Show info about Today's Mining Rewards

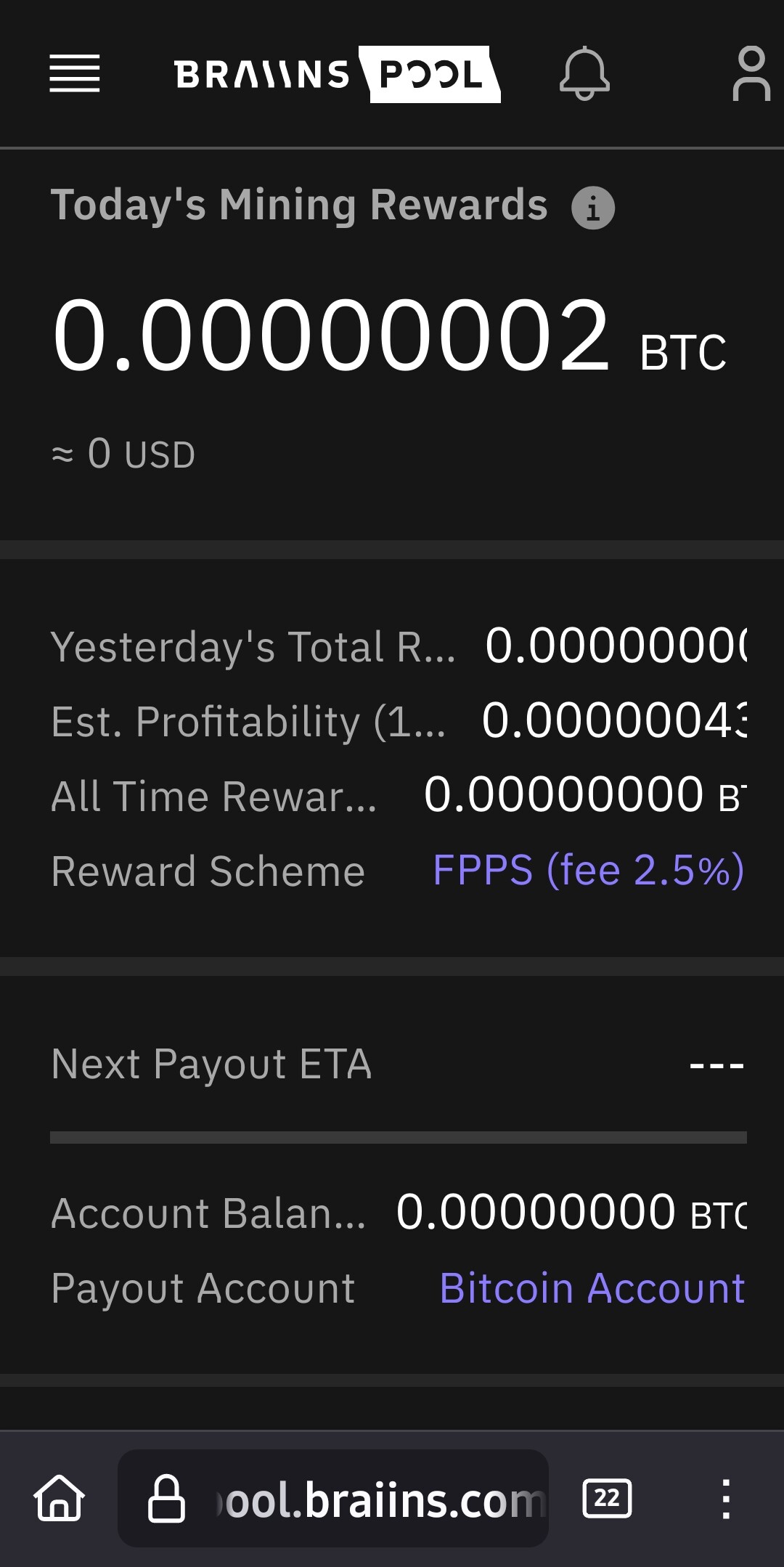pos(593,208)
